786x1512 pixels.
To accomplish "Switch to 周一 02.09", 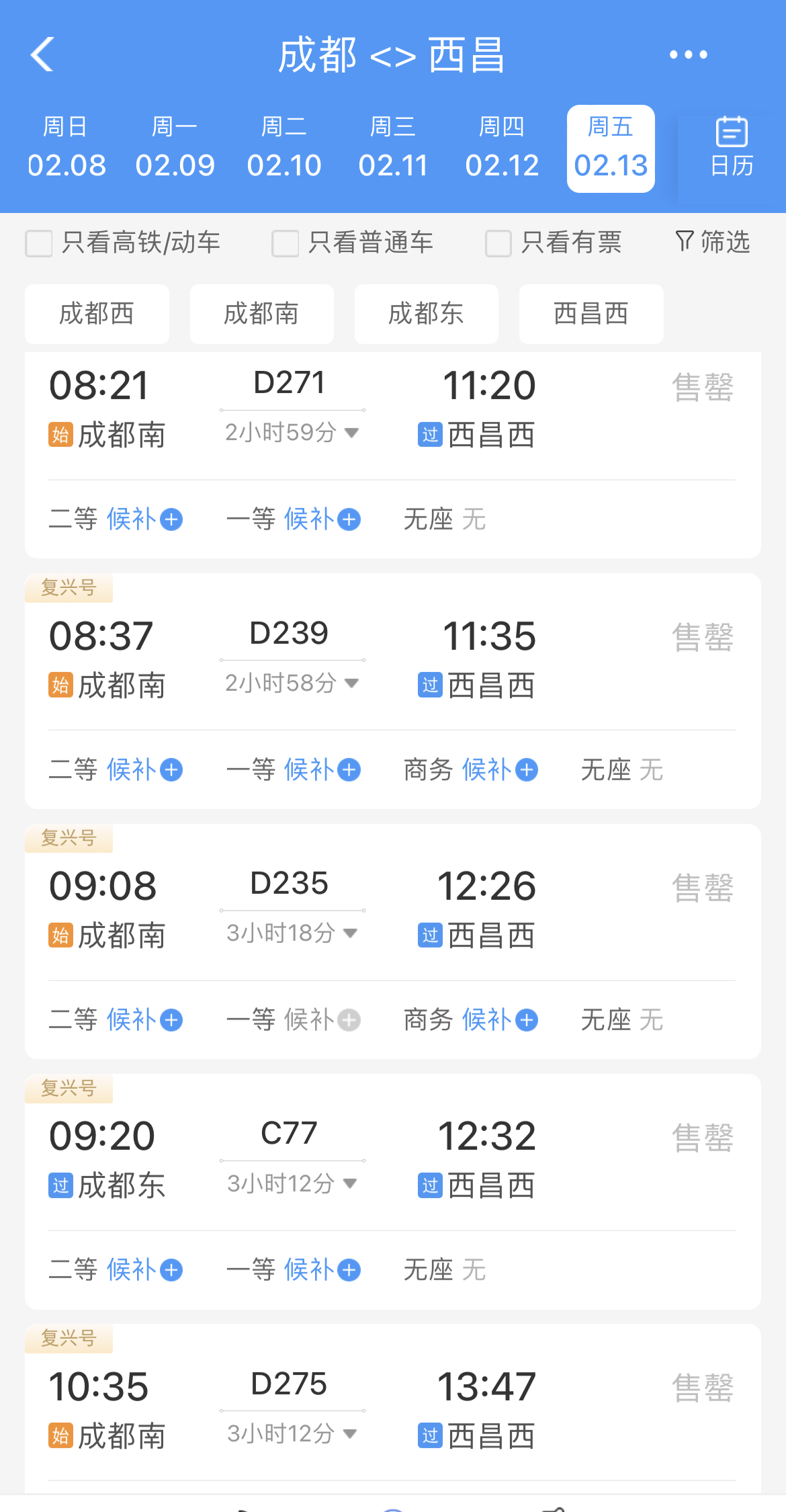I will pos(175,148).
